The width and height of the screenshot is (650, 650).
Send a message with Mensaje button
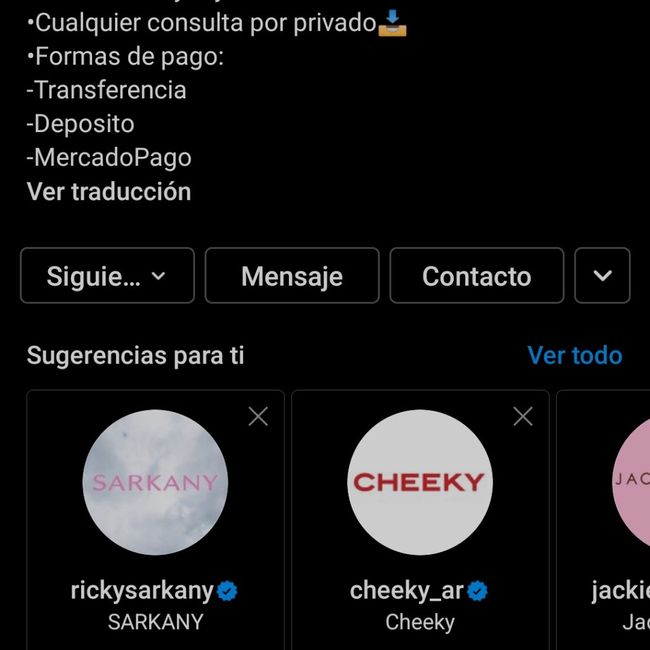(292, 276)
